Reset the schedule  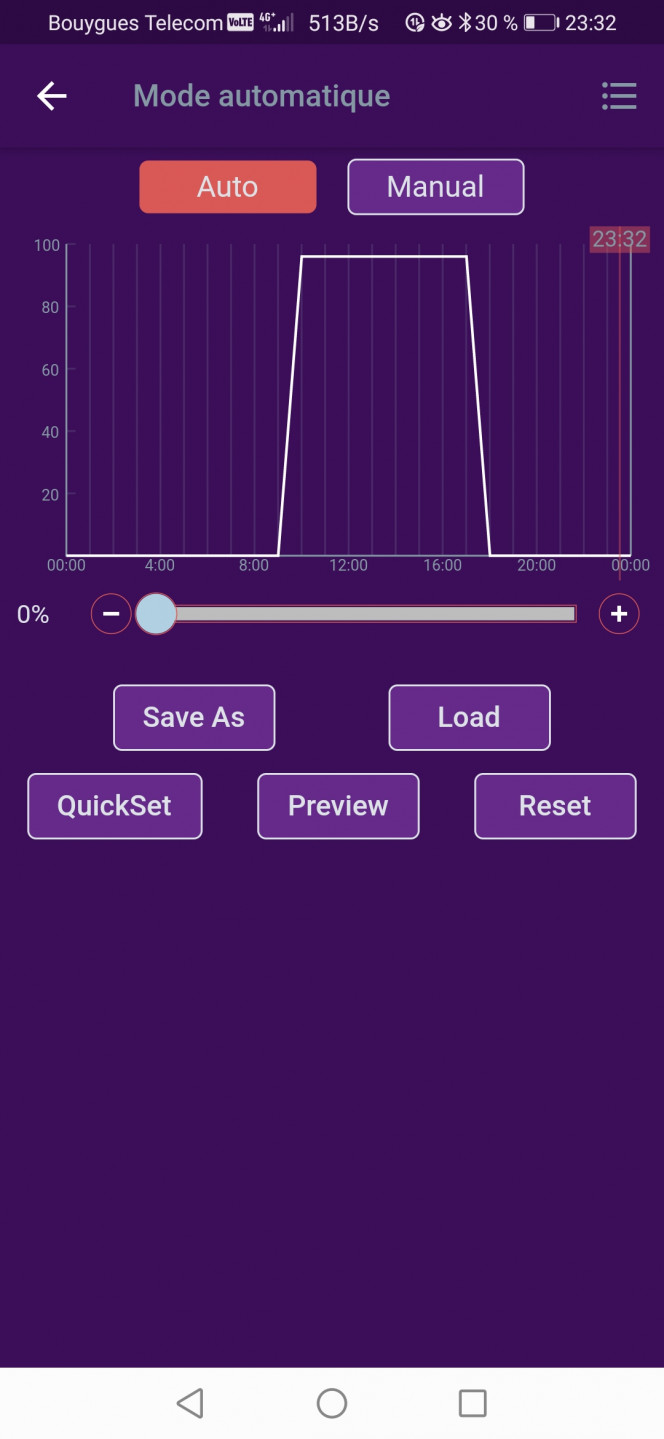point(555,806)
